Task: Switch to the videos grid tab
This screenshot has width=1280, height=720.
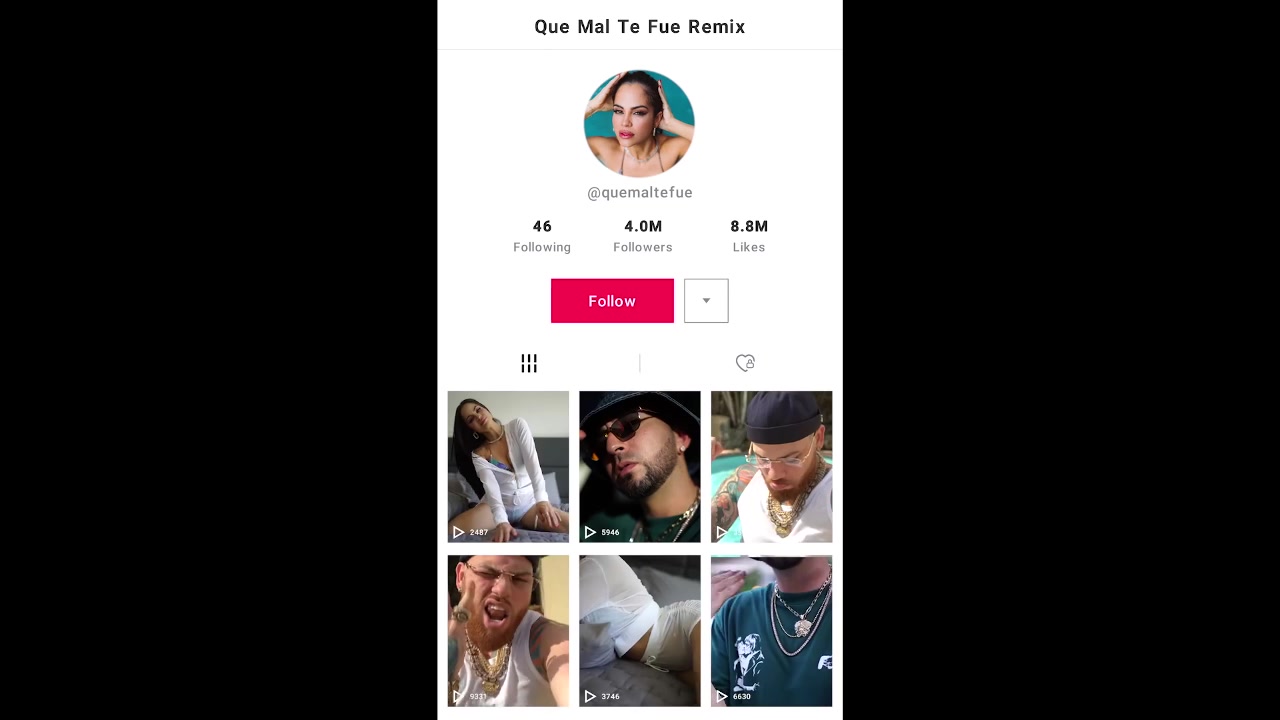Action: 529,363
